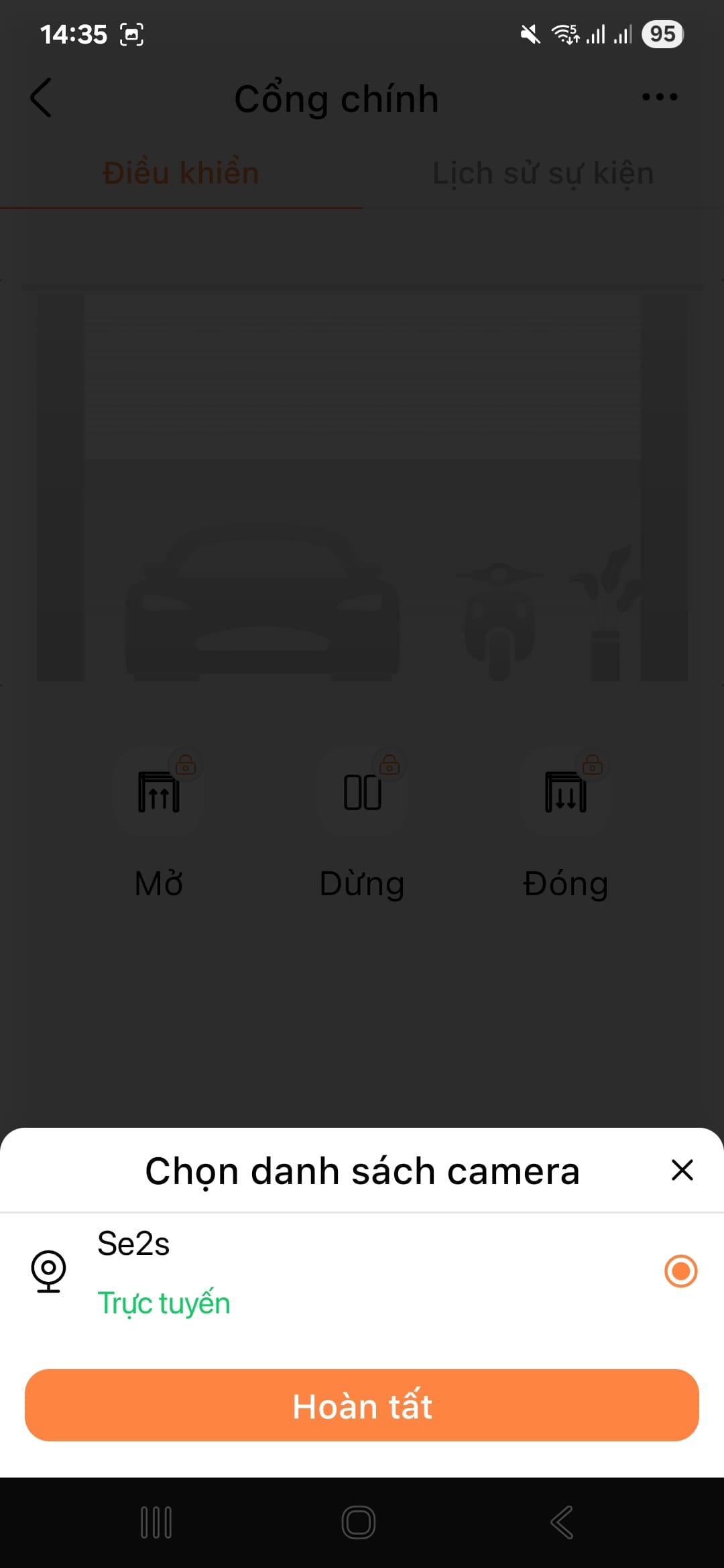The width and height of the screenshot is (724, 1568).
Task: Select the Điều khiển tab
Action: 181,172
